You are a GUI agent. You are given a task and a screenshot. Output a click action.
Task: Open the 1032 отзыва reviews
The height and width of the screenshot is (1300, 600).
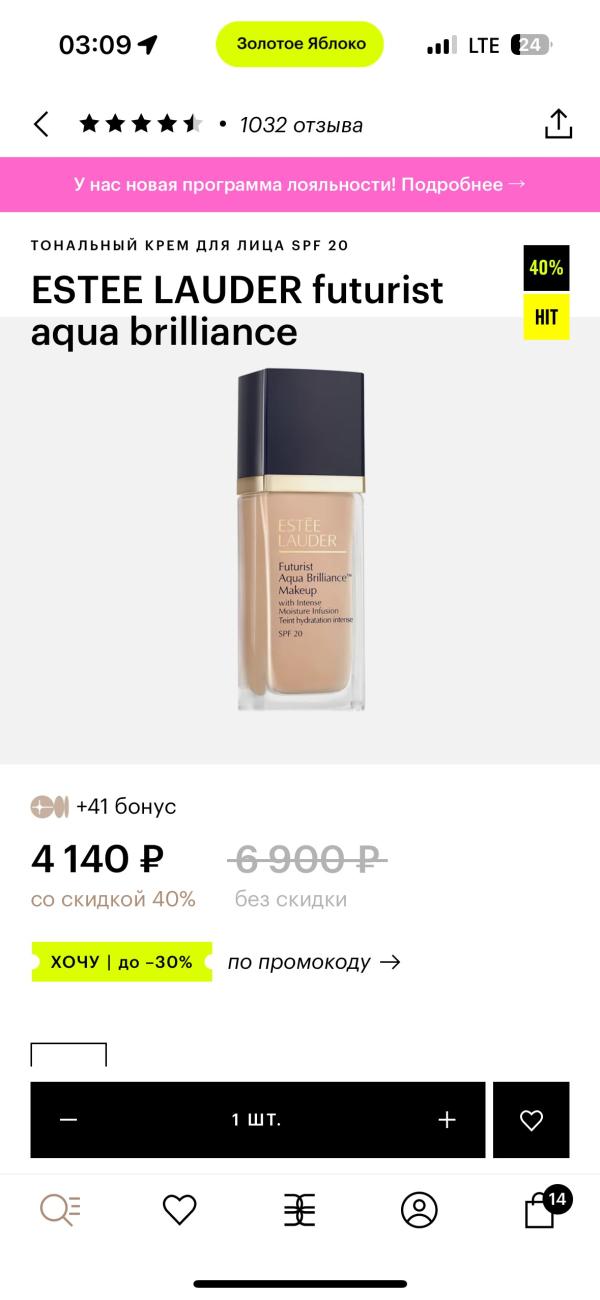pyautogui.click(x=301, y=125)
